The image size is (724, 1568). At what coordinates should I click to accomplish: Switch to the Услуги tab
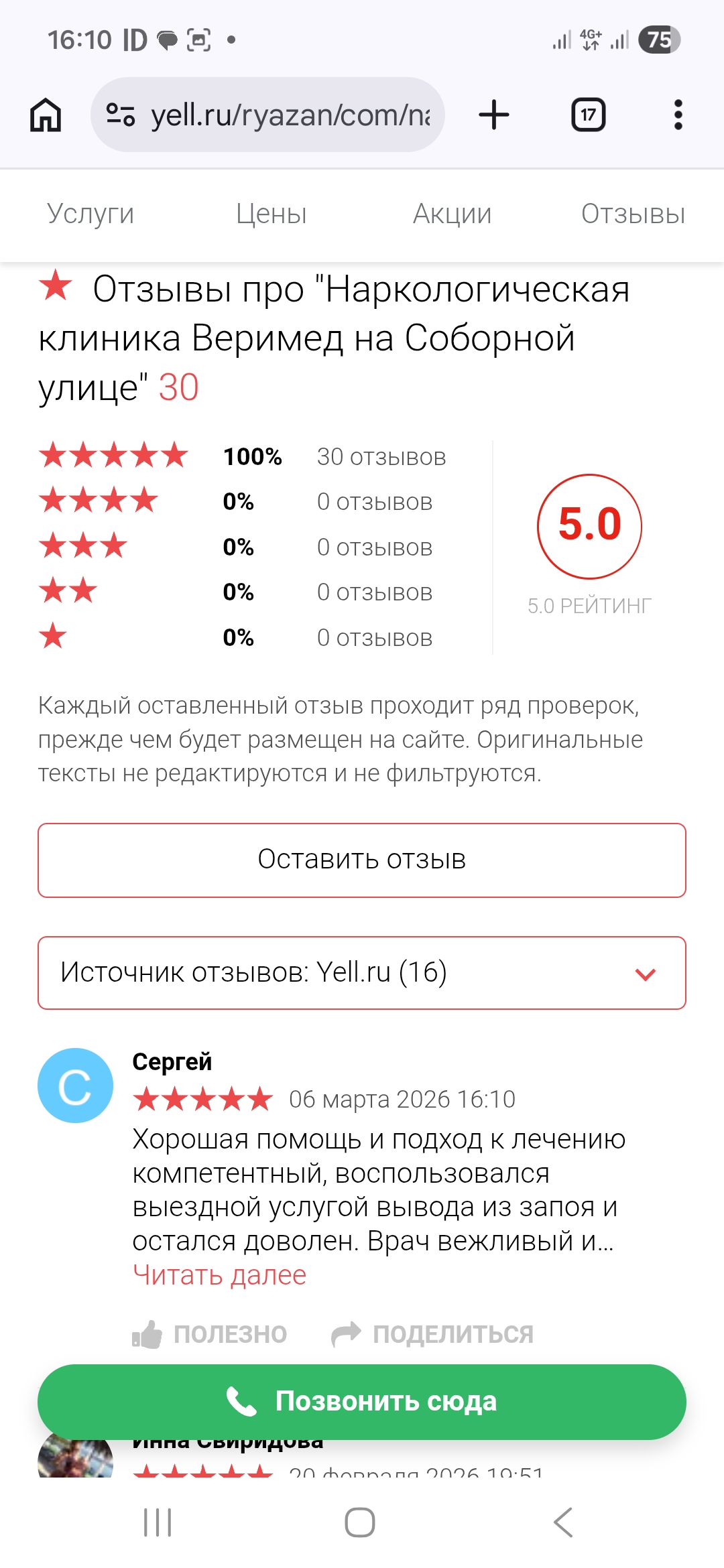pos(90,214)
